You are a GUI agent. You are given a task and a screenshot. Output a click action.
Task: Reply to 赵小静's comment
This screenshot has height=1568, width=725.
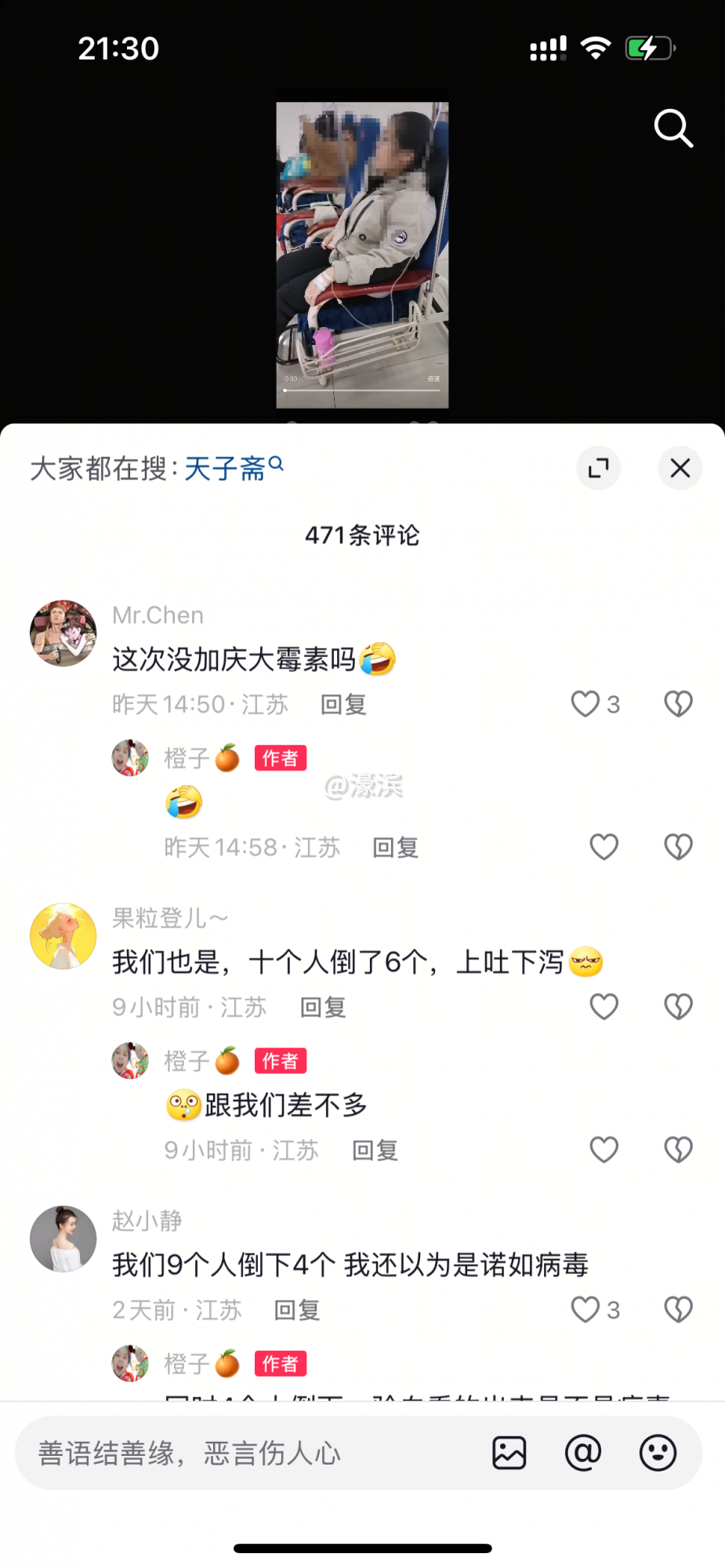point(297,1310)
